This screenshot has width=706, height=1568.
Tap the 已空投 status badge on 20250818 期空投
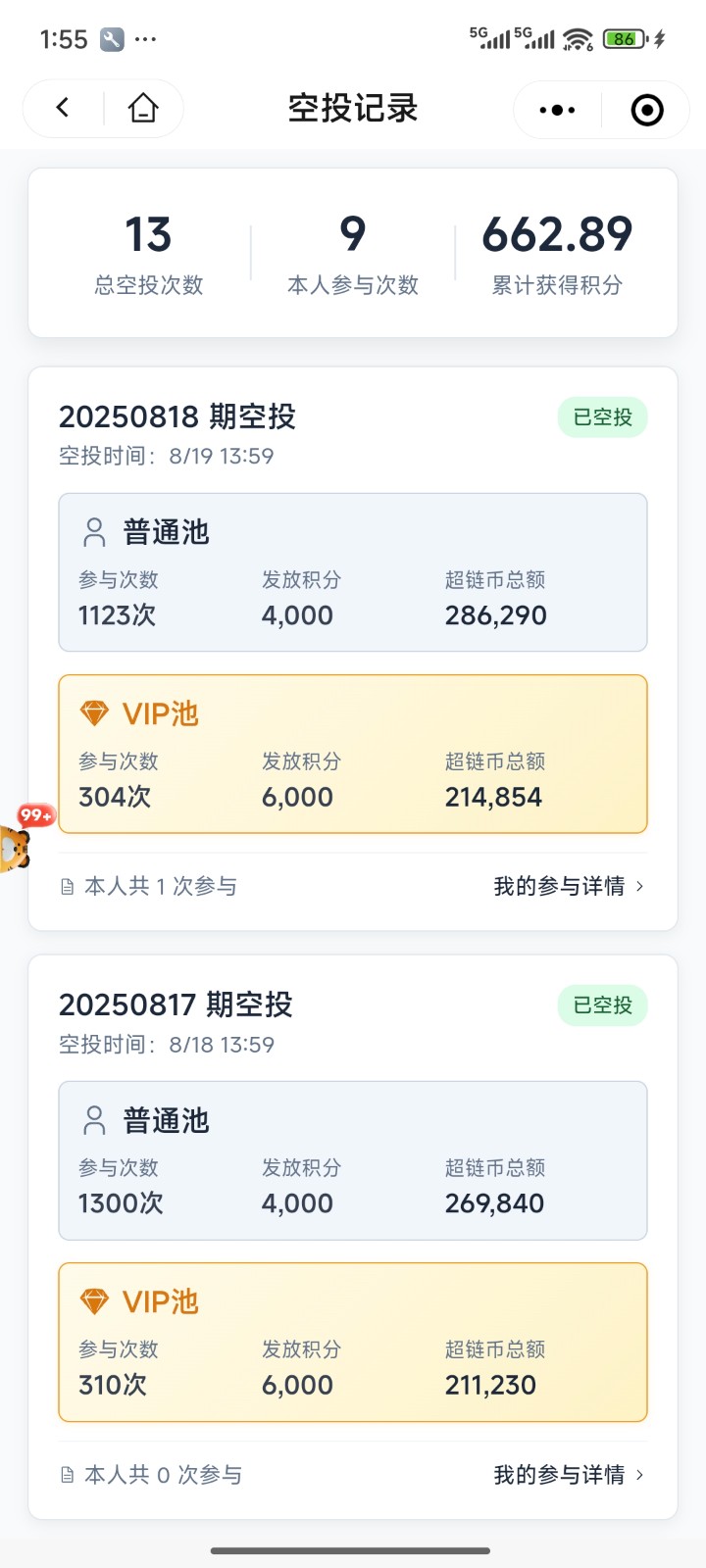(601, 416)
